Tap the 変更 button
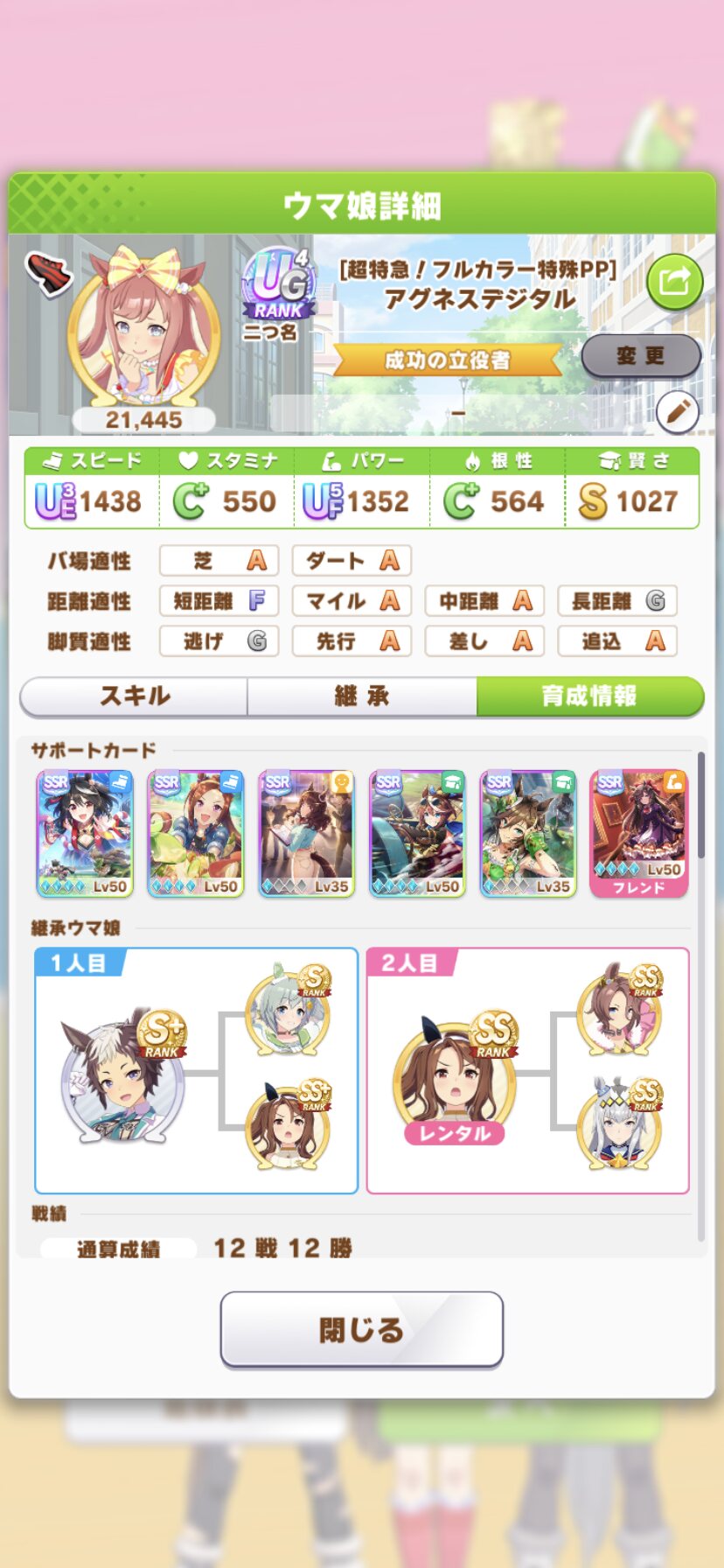 (x=640, y=355)
